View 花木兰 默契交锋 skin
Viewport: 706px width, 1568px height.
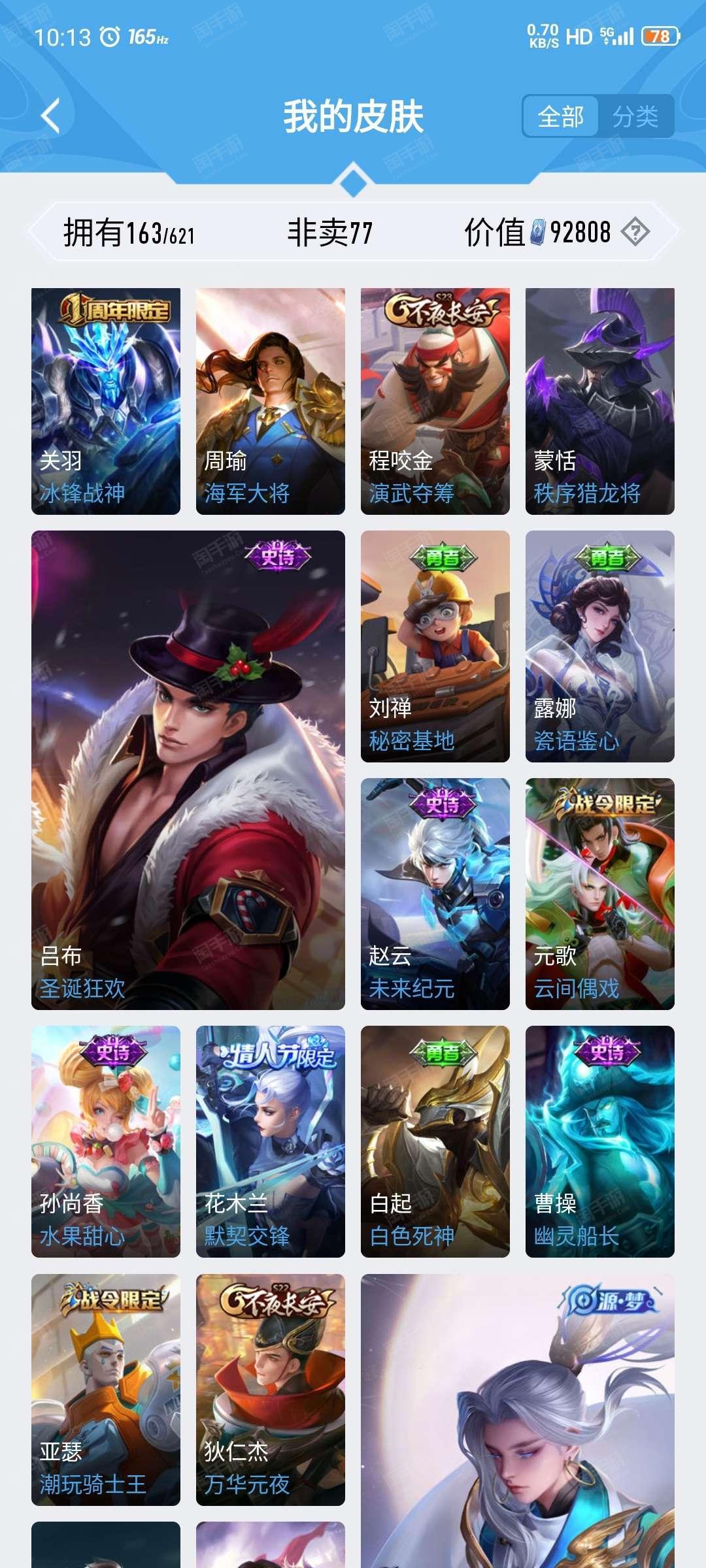271,1141
